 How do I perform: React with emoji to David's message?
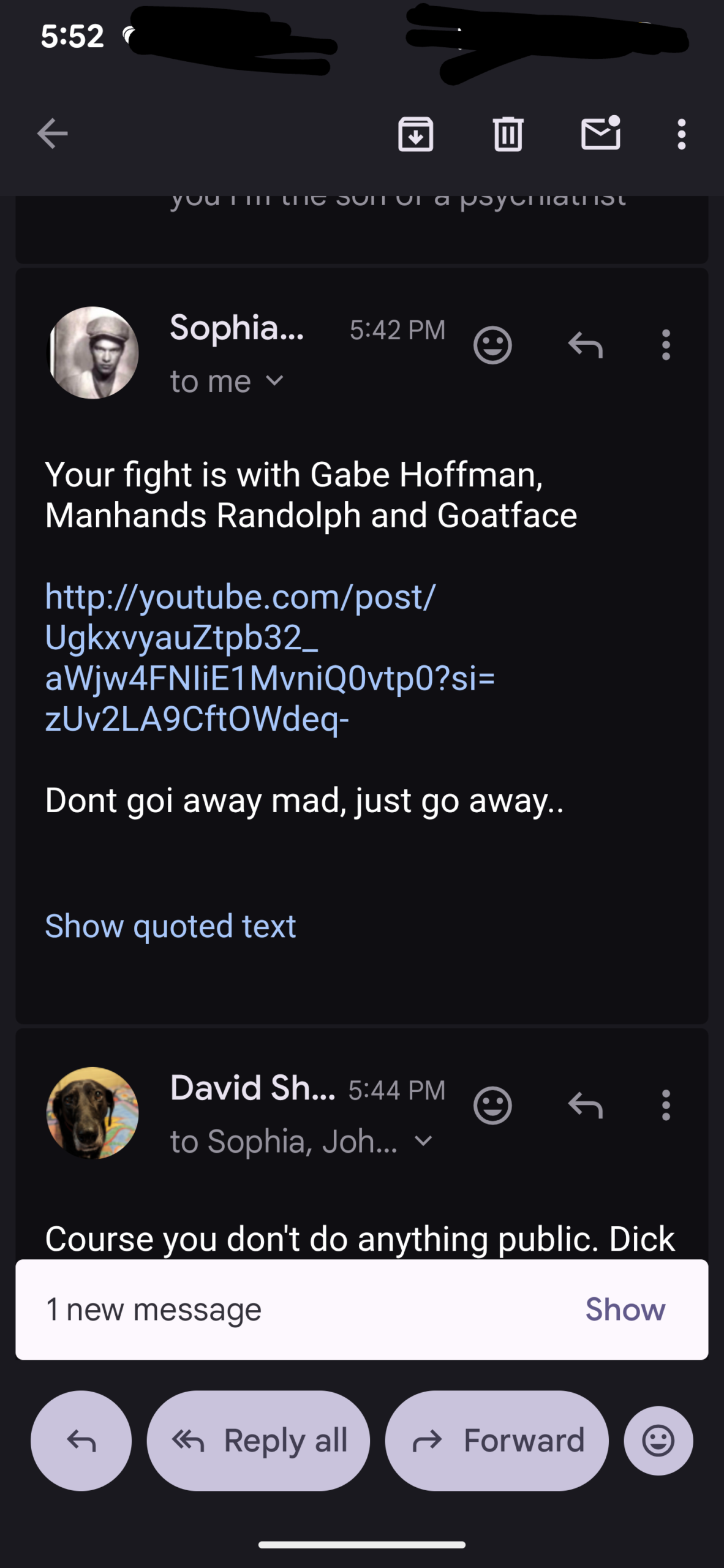[x=492, y=1106]
